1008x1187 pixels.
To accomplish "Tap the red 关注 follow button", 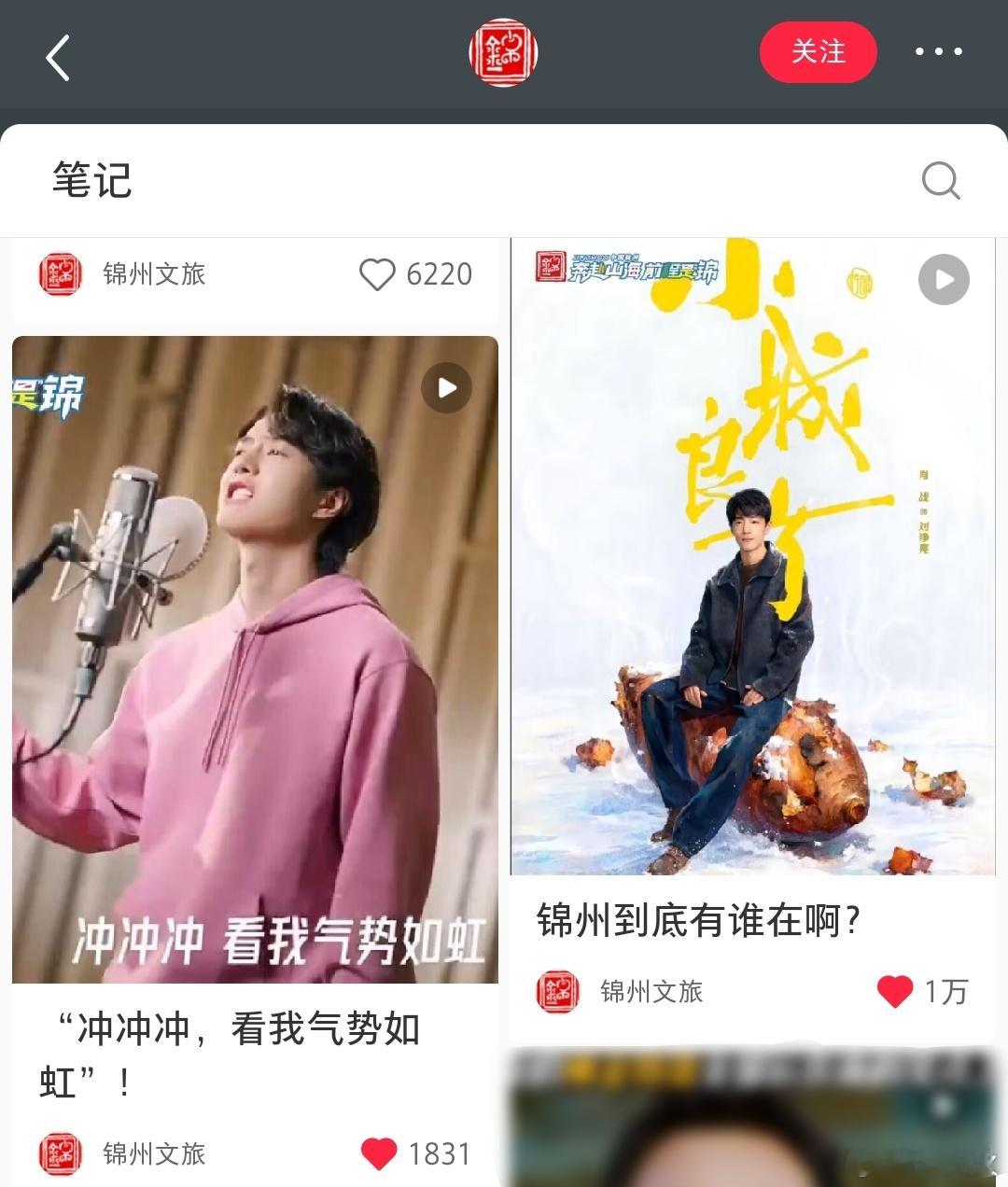I will 819,53.
